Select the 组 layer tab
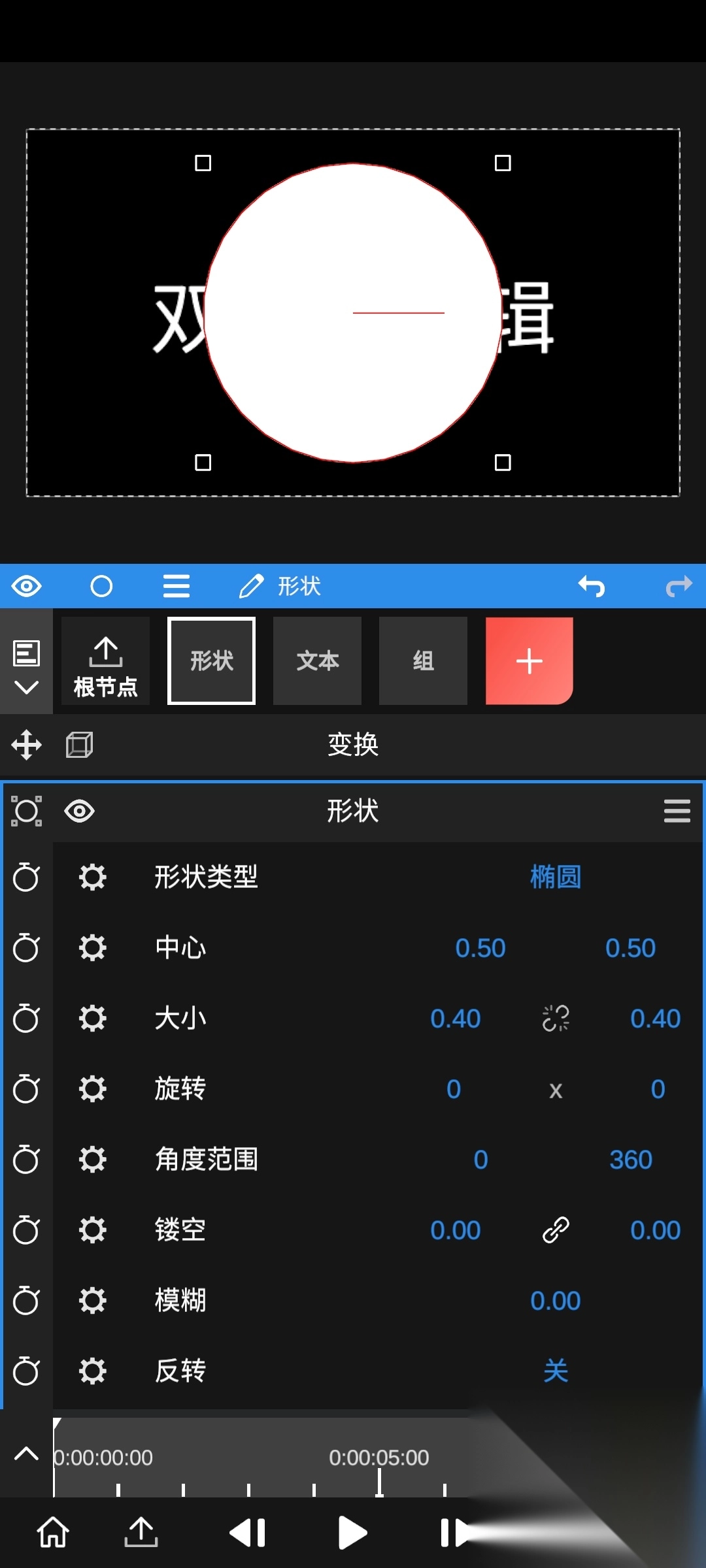The height and width of the screenshot is (1568, 706). click(x=423, y=661)
